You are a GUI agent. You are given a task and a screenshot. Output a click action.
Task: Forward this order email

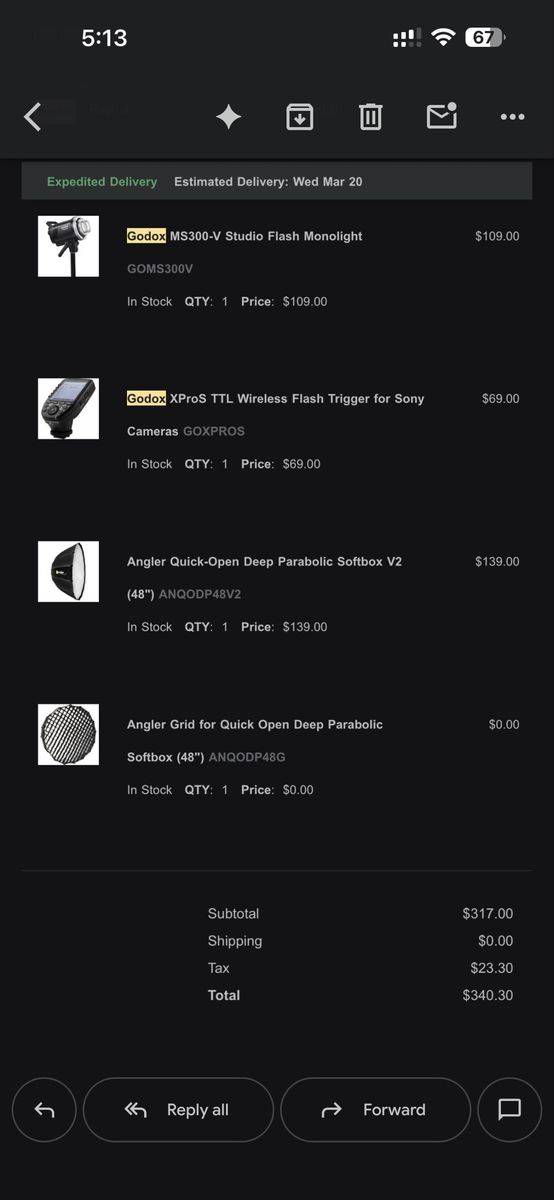coord(375,1109)
